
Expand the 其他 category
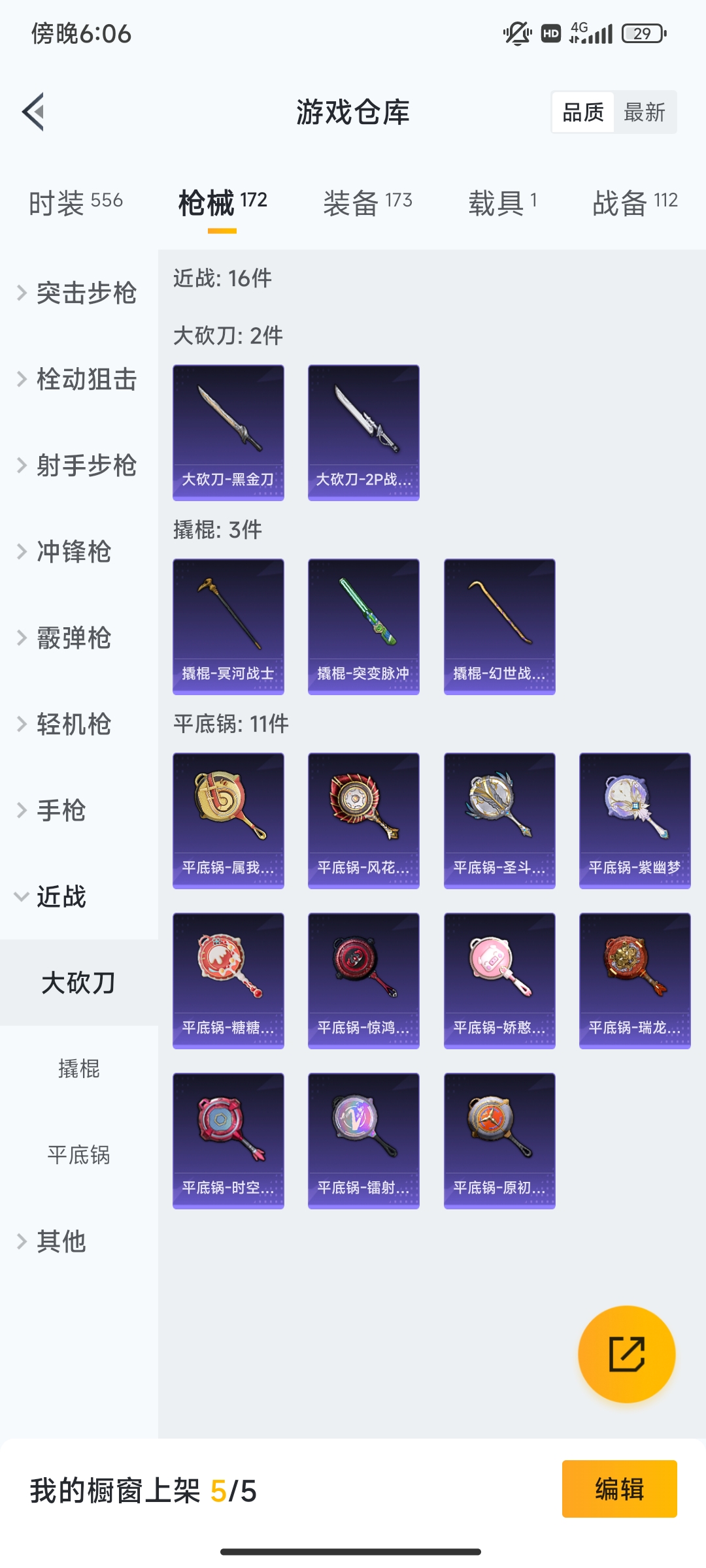pyautogui.click(x=60, y=1241)
